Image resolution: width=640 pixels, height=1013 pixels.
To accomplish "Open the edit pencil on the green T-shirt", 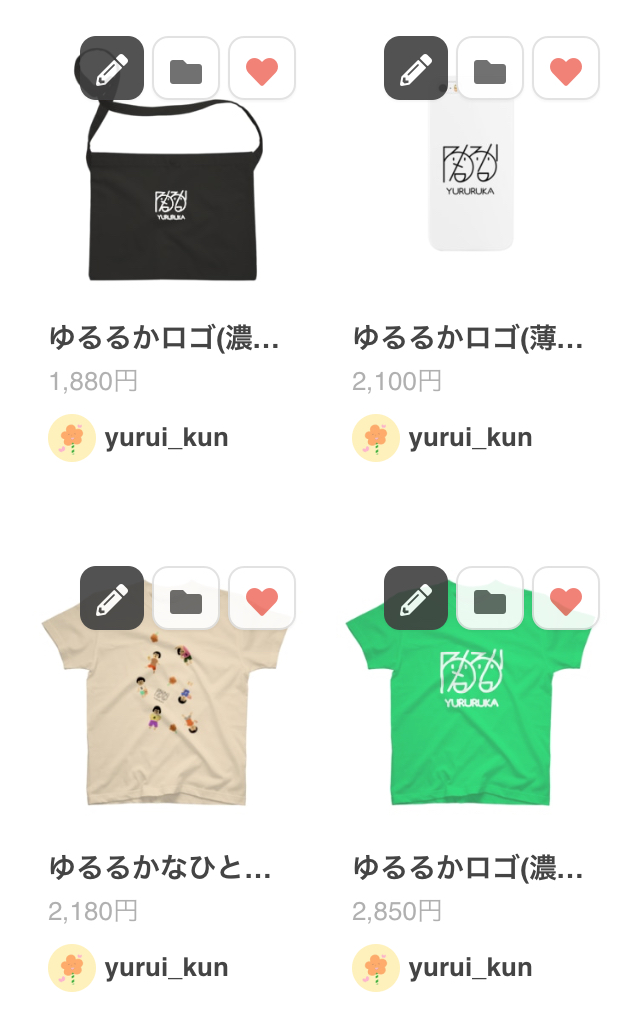I will pyautogui.click(x=416, y=599).
